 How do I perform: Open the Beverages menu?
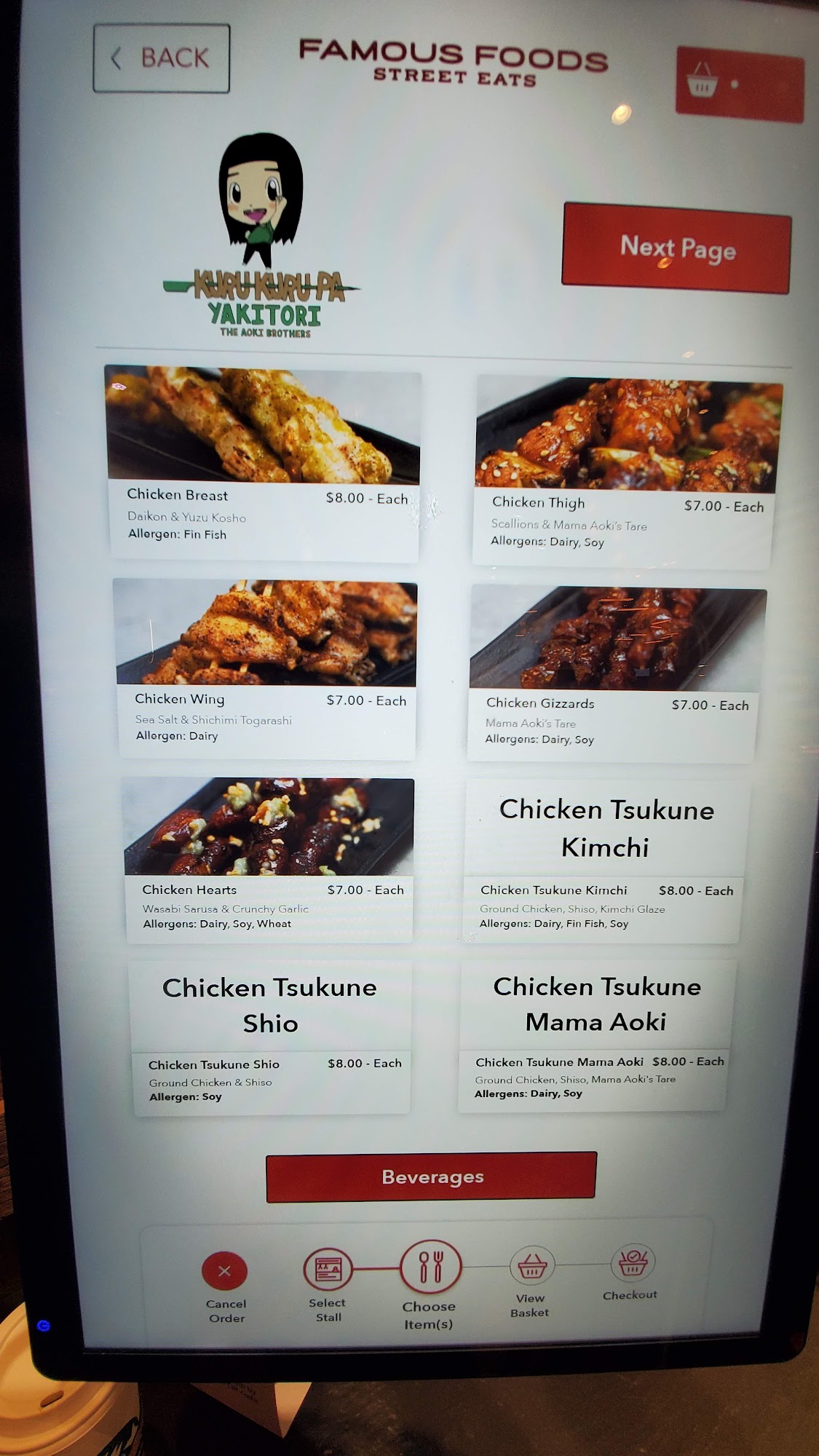pos(431,1176)
